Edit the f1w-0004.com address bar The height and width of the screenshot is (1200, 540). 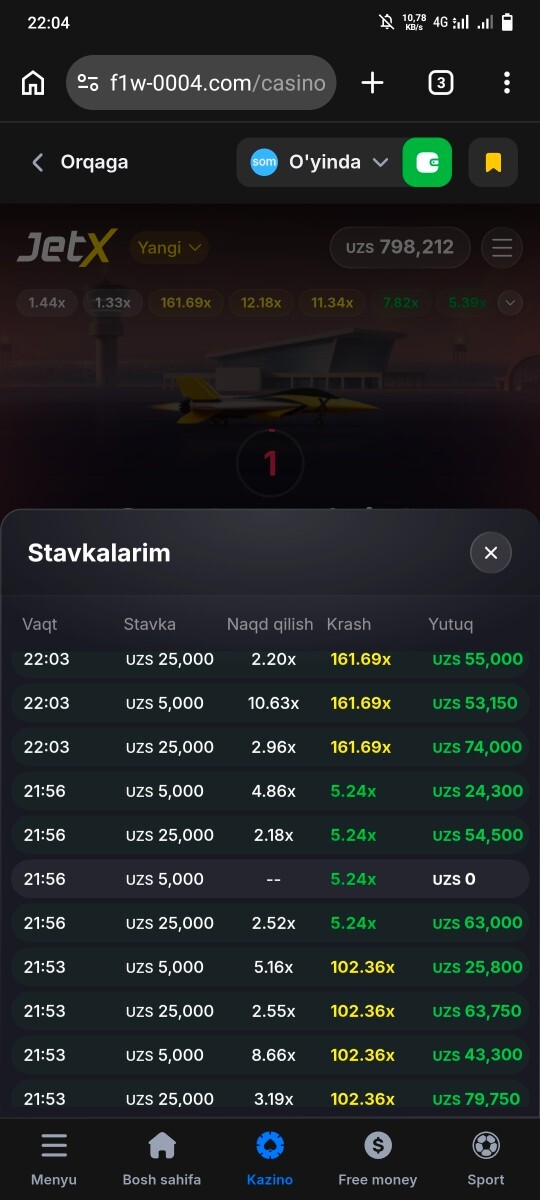click(x=201, y=83)
